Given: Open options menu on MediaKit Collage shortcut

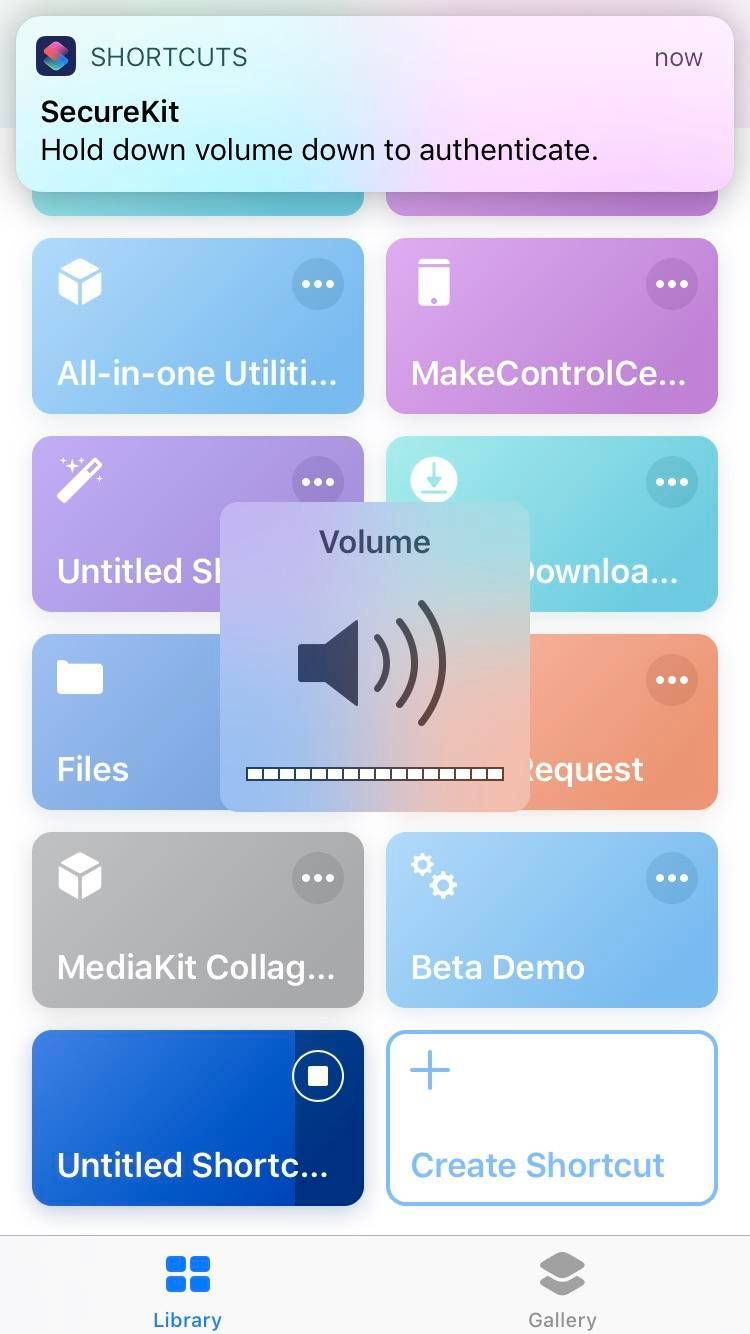Looking at the screenshot, I should coord(317,877).
